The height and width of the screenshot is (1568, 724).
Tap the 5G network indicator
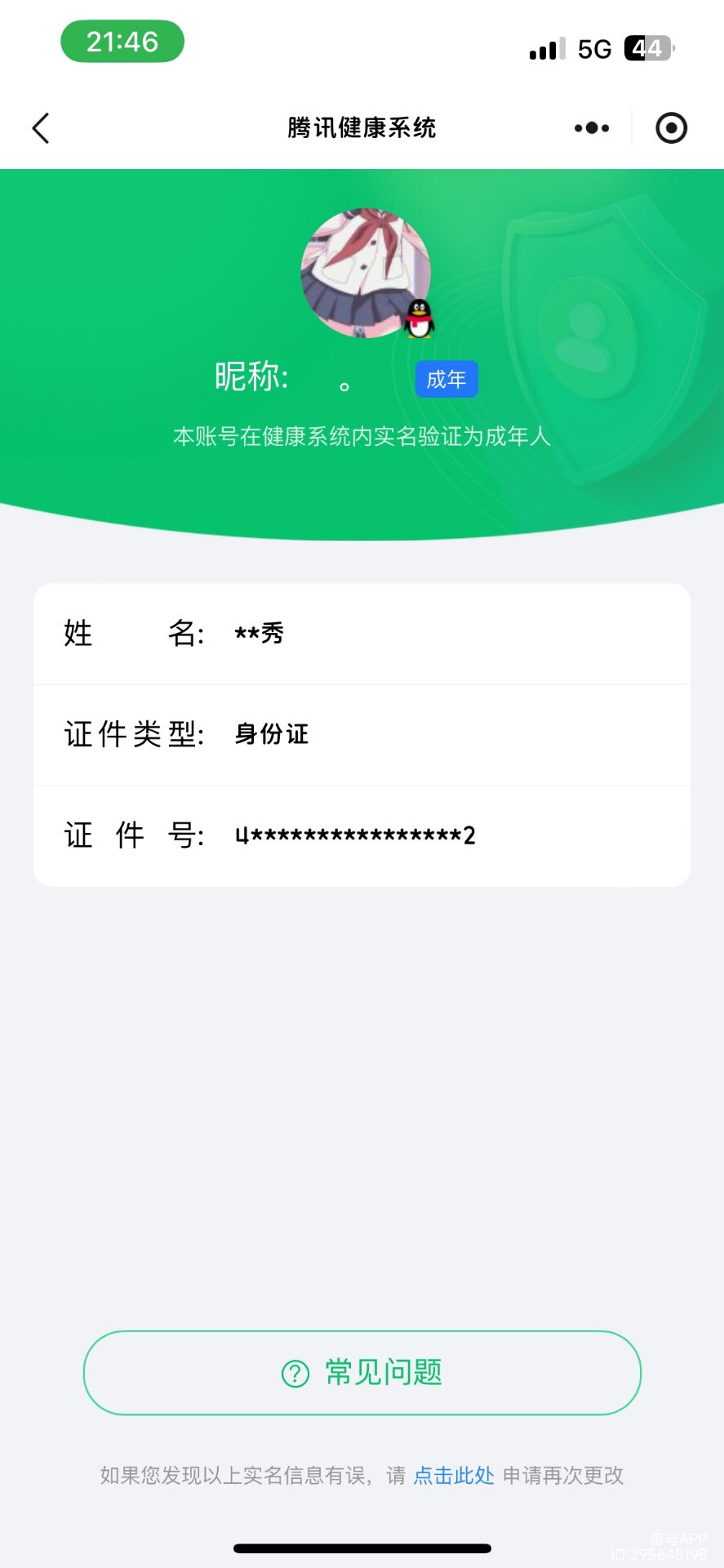click(x=595, y=49)
